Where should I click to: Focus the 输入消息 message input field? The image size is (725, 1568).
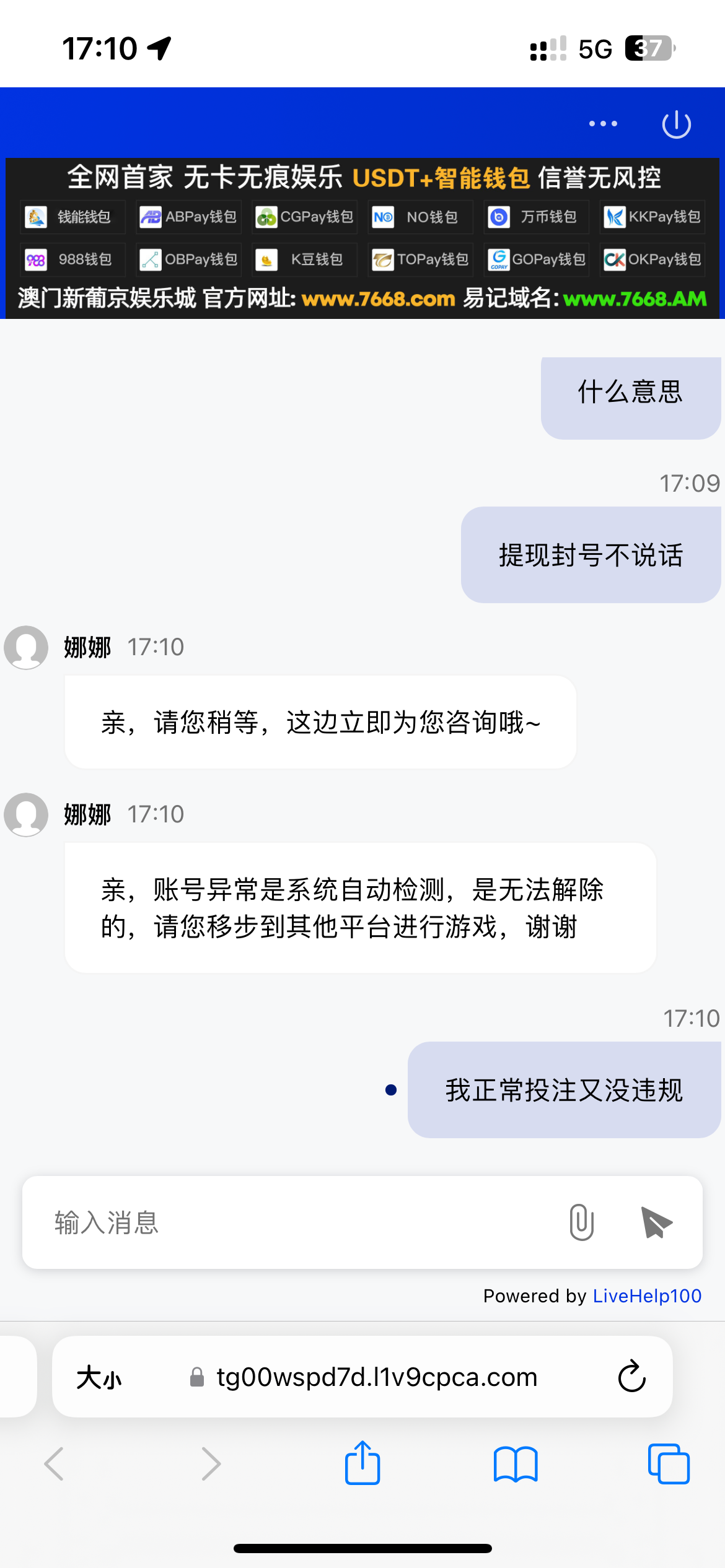pos(291,1222)
